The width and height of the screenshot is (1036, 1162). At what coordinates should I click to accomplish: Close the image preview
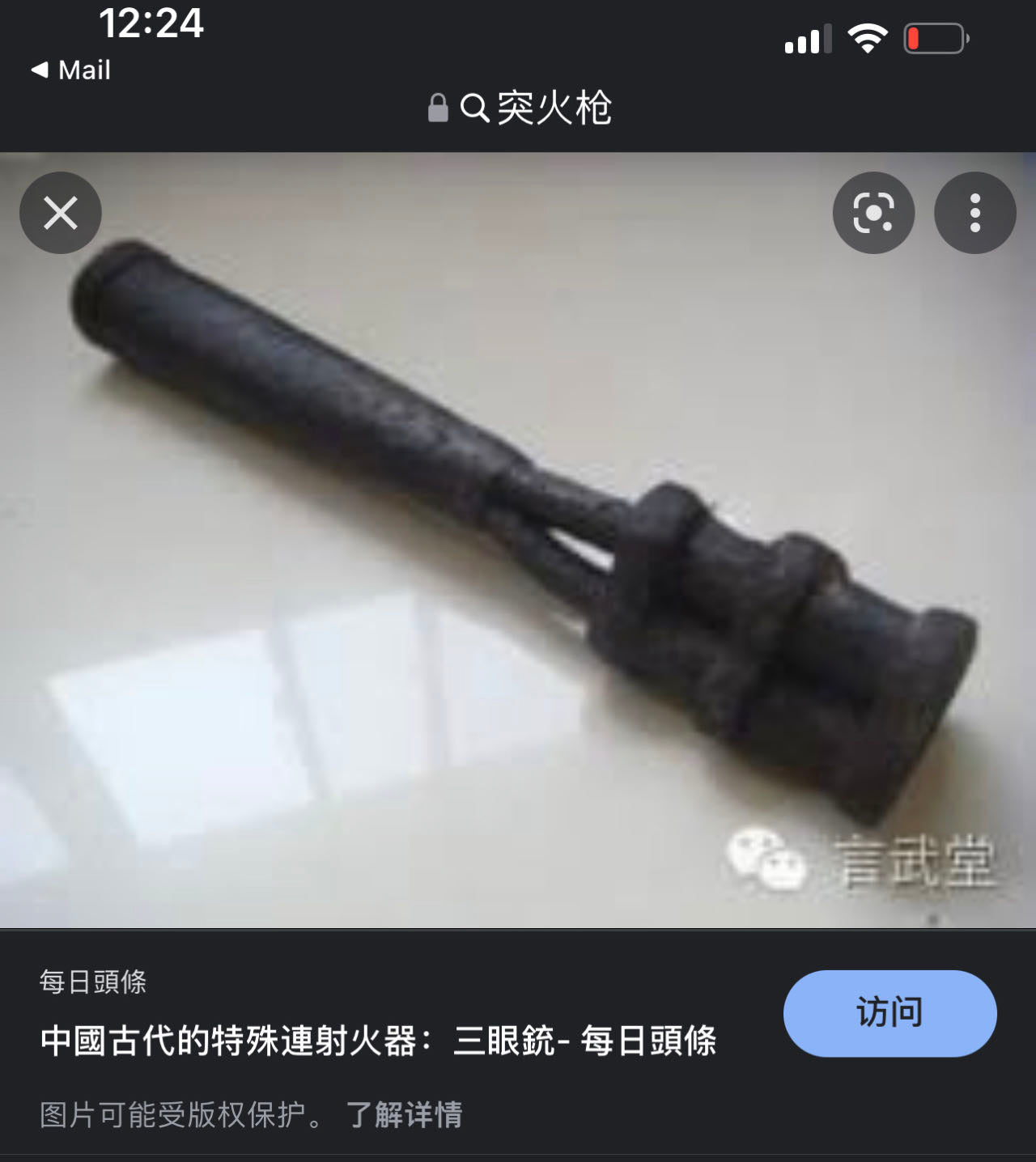pos(61,213)
